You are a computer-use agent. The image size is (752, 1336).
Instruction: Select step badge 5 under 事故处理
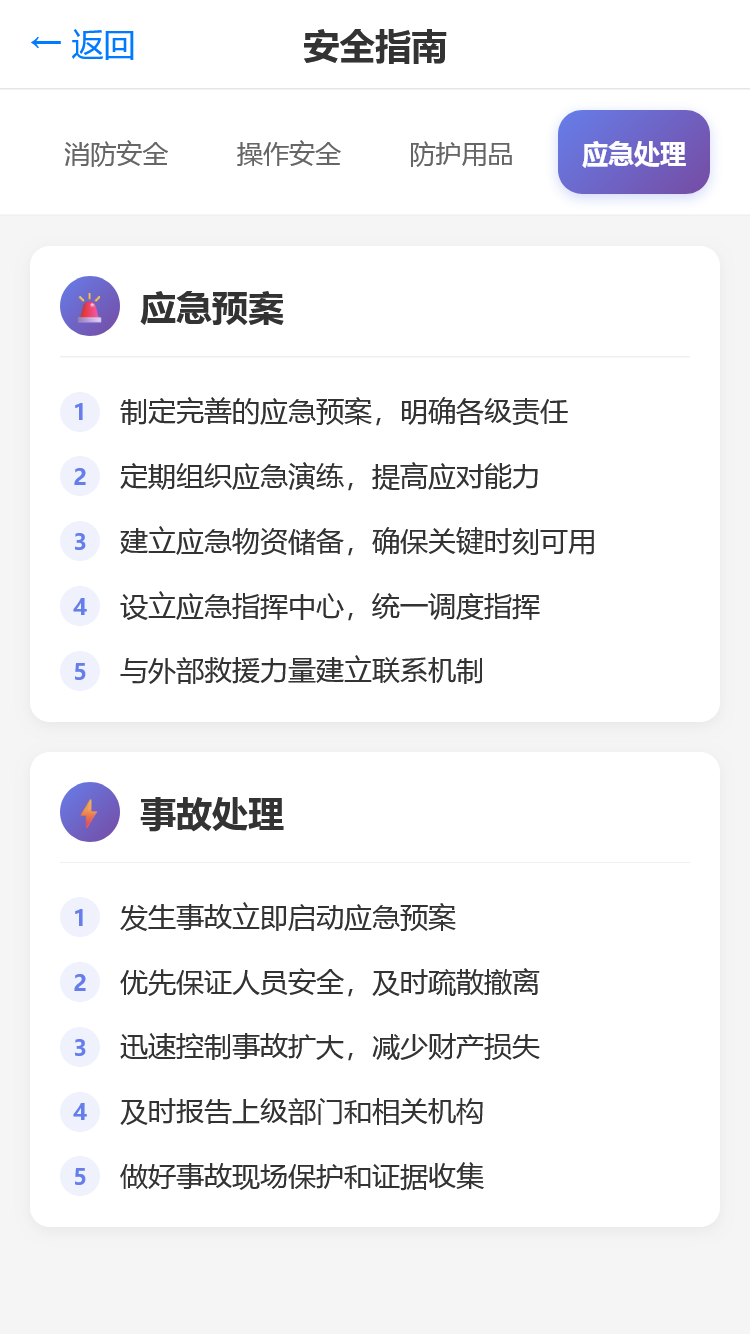click(x=80, y=1178)
